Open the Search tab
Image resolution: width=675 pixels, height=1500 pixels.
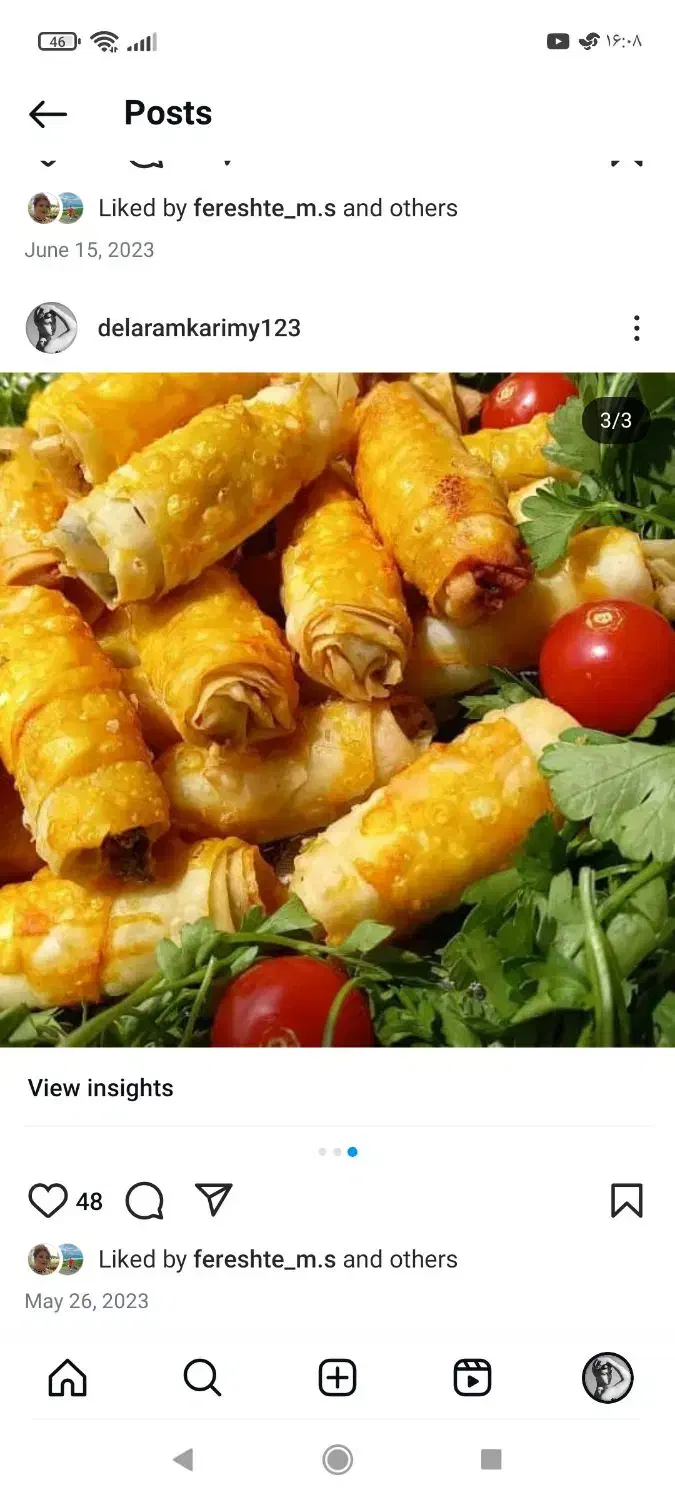[202, 1378]
